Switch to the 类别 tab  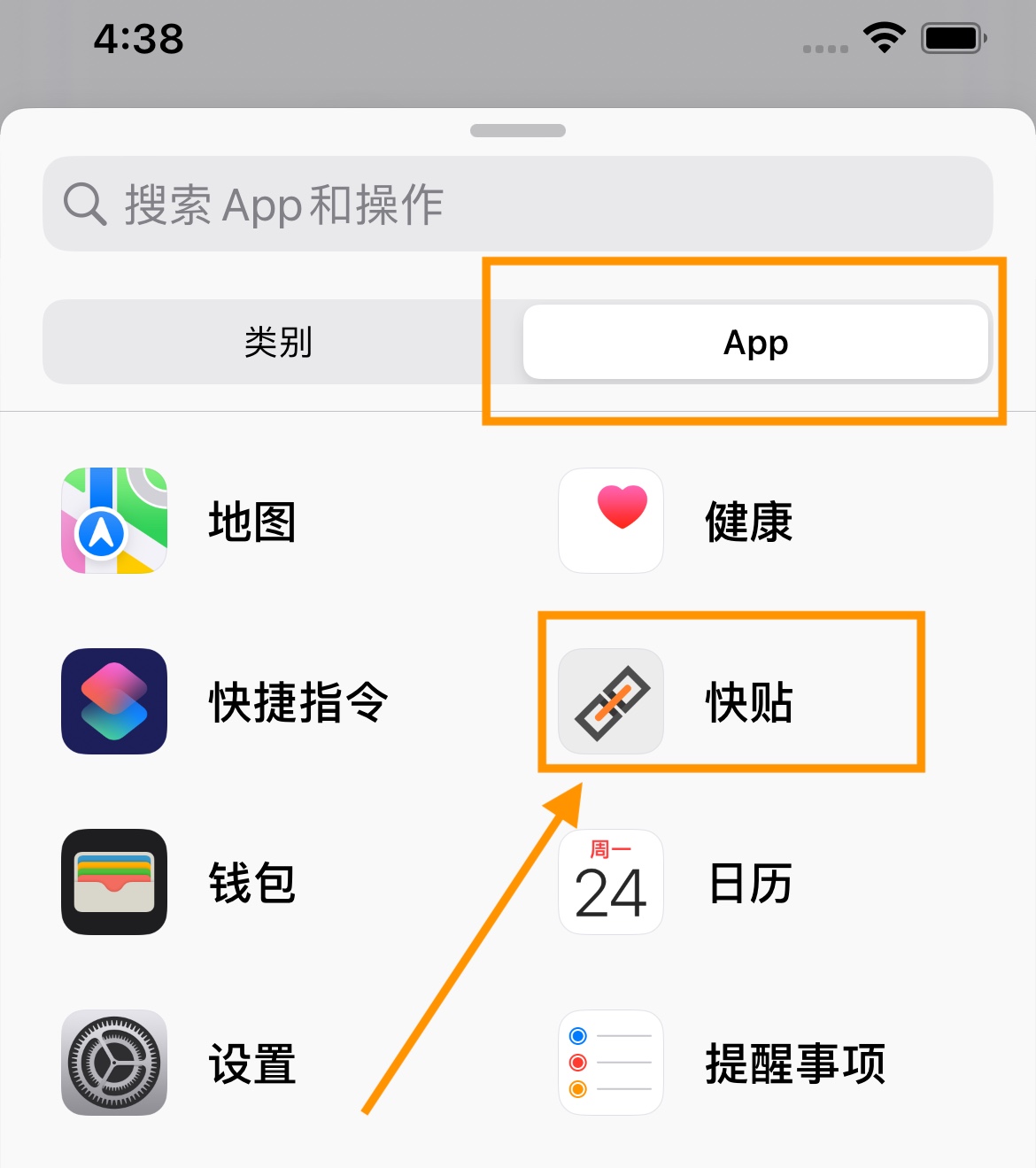279,342
